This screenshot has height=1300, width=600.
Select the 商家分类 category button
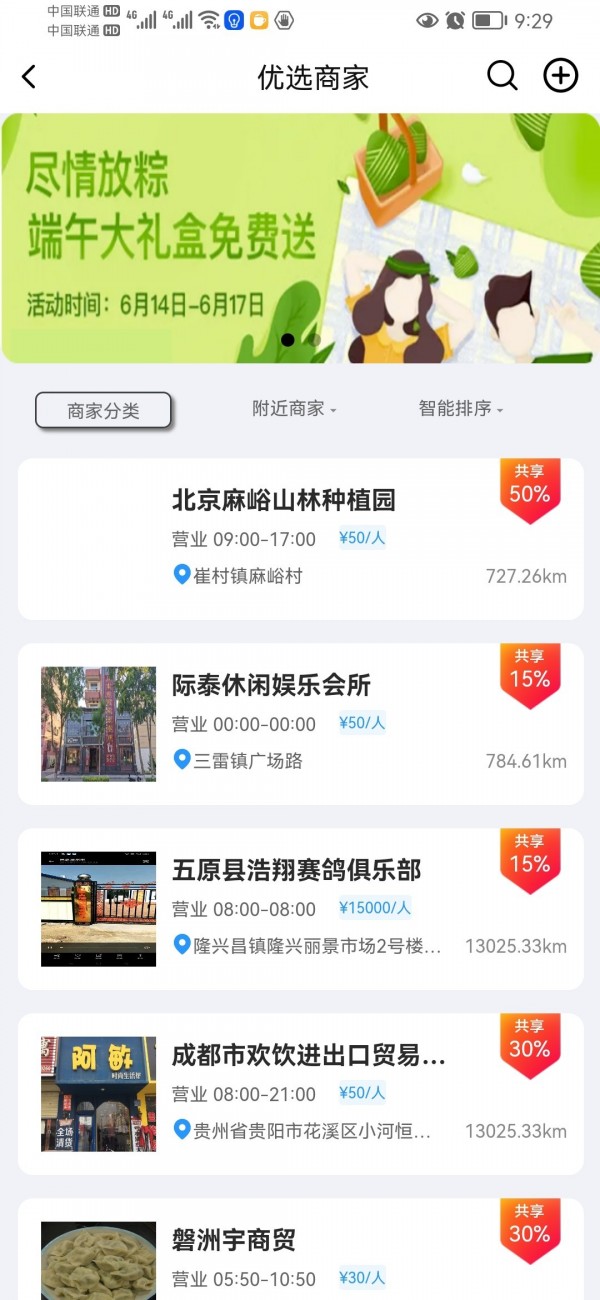103,410
